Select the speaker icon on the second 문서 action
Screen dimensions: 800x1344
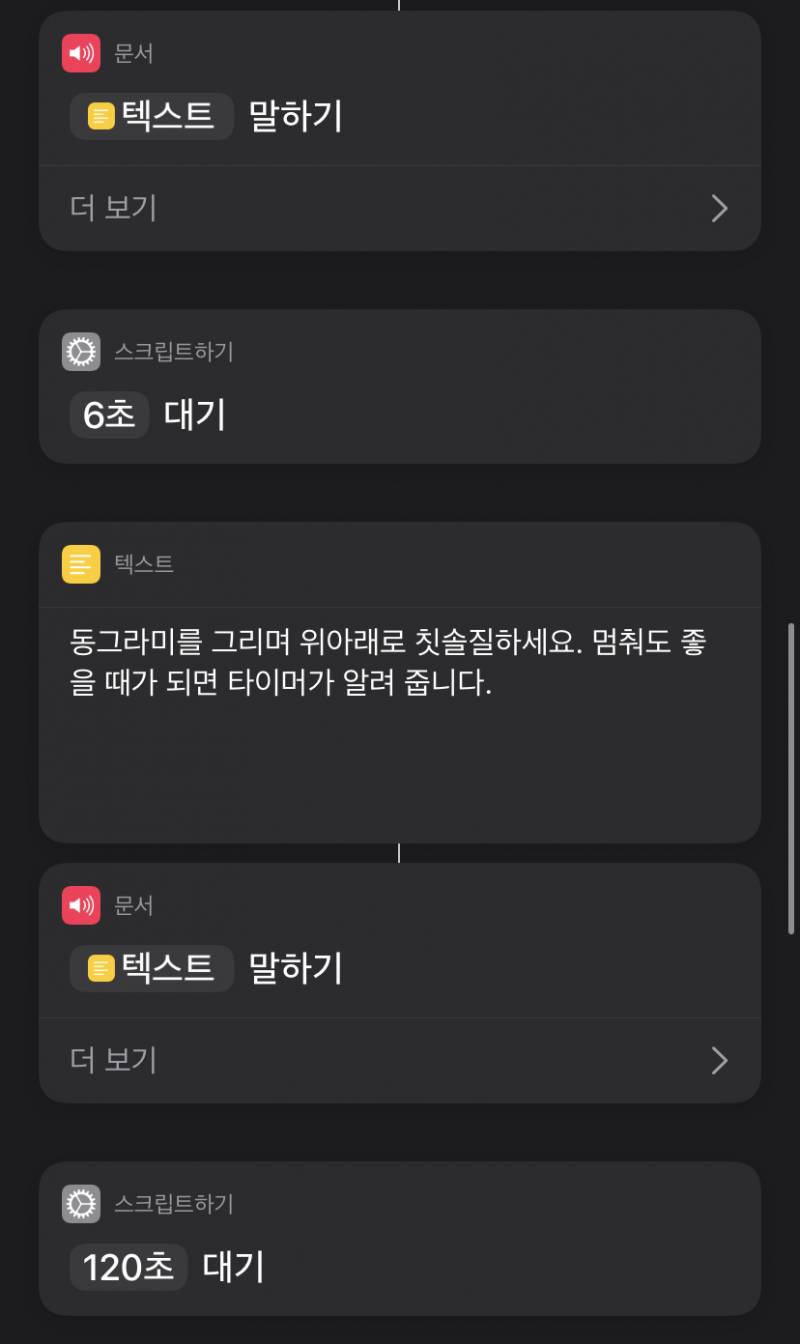pyautogui.click(x=80, y=905)
